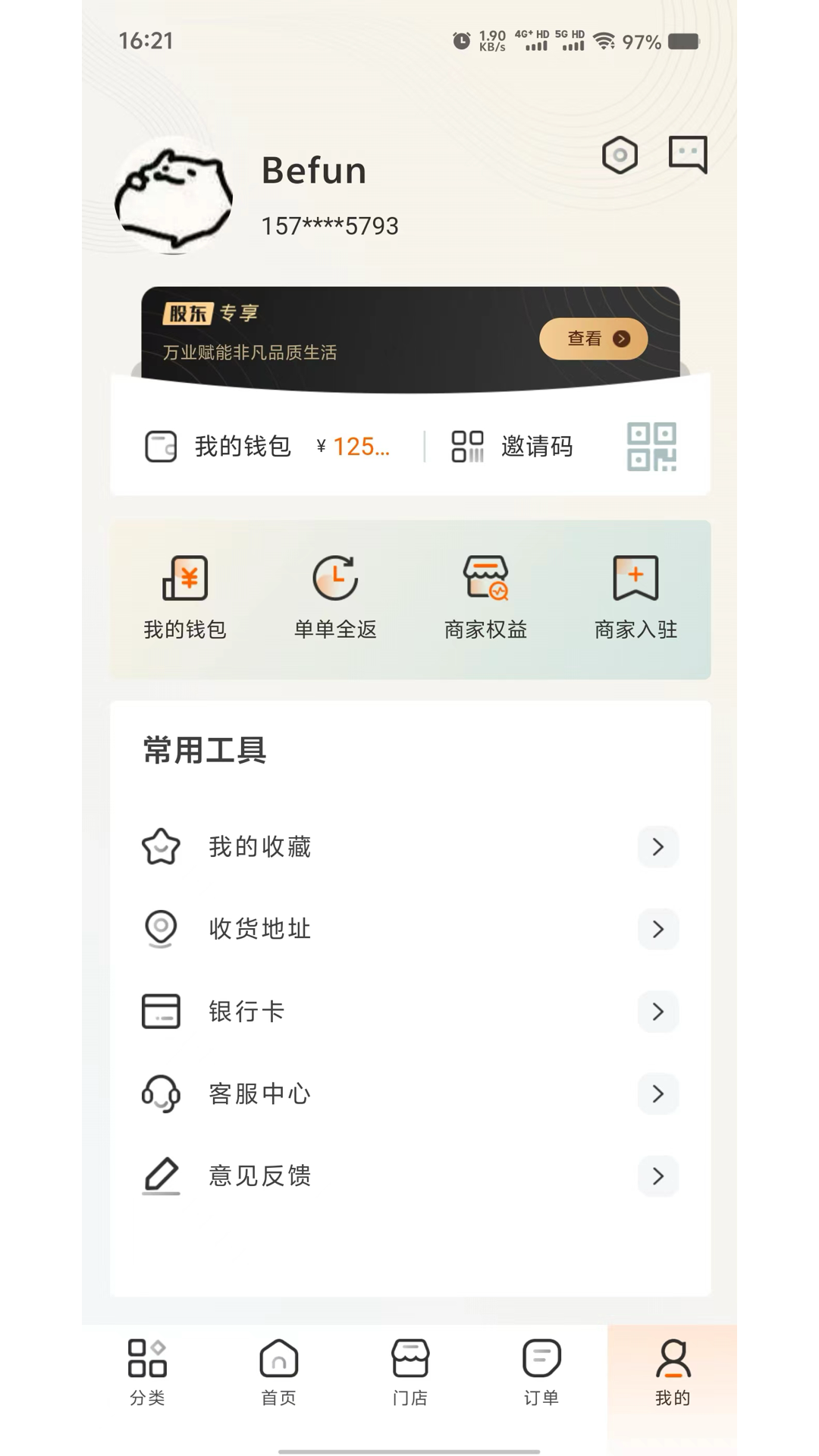
Task: Tap the Befun profile avatar
Action: [172, 196]
